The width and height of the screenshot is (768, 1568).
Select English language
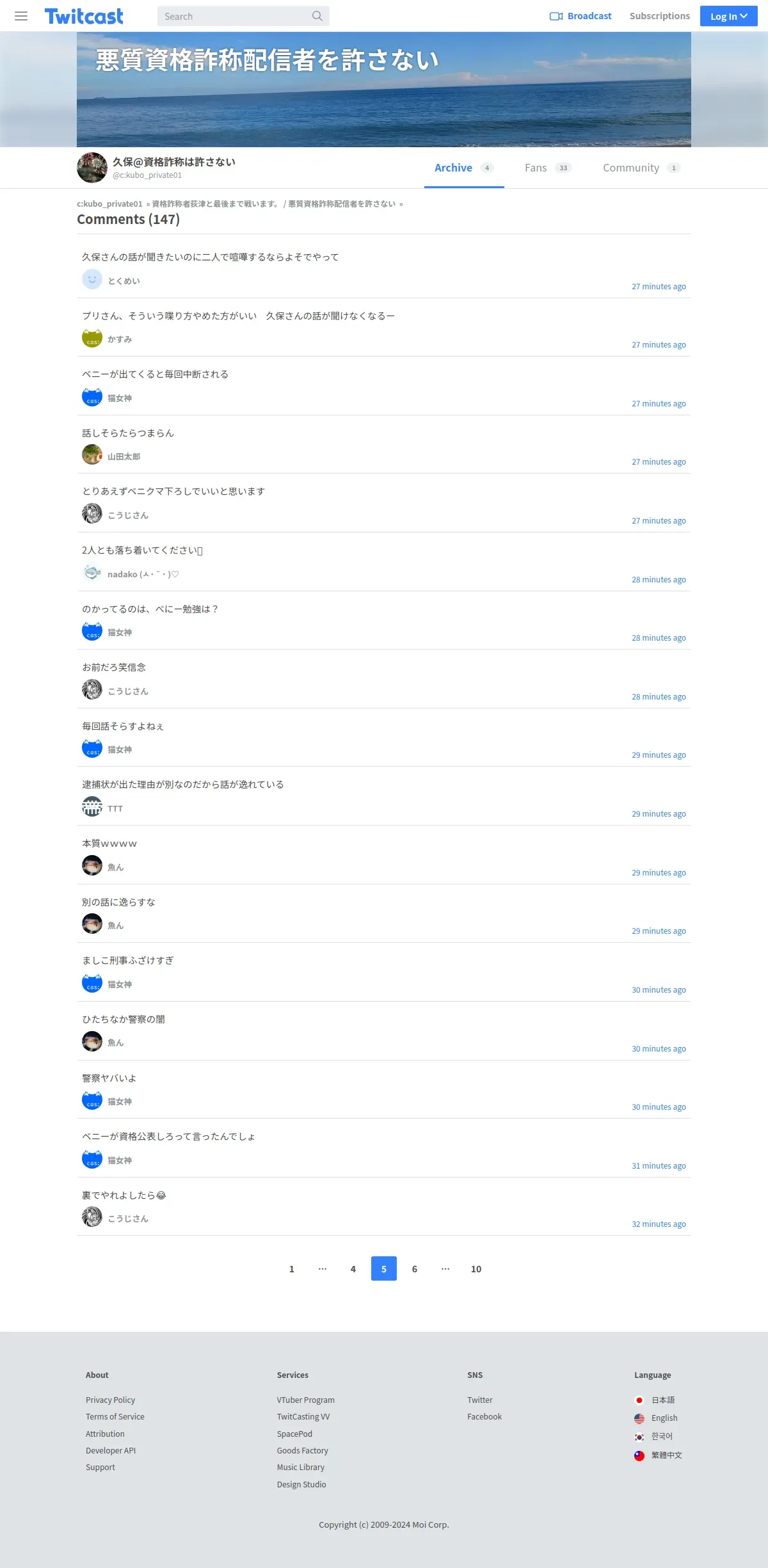pyautogui.click(x=664, y=1418)
